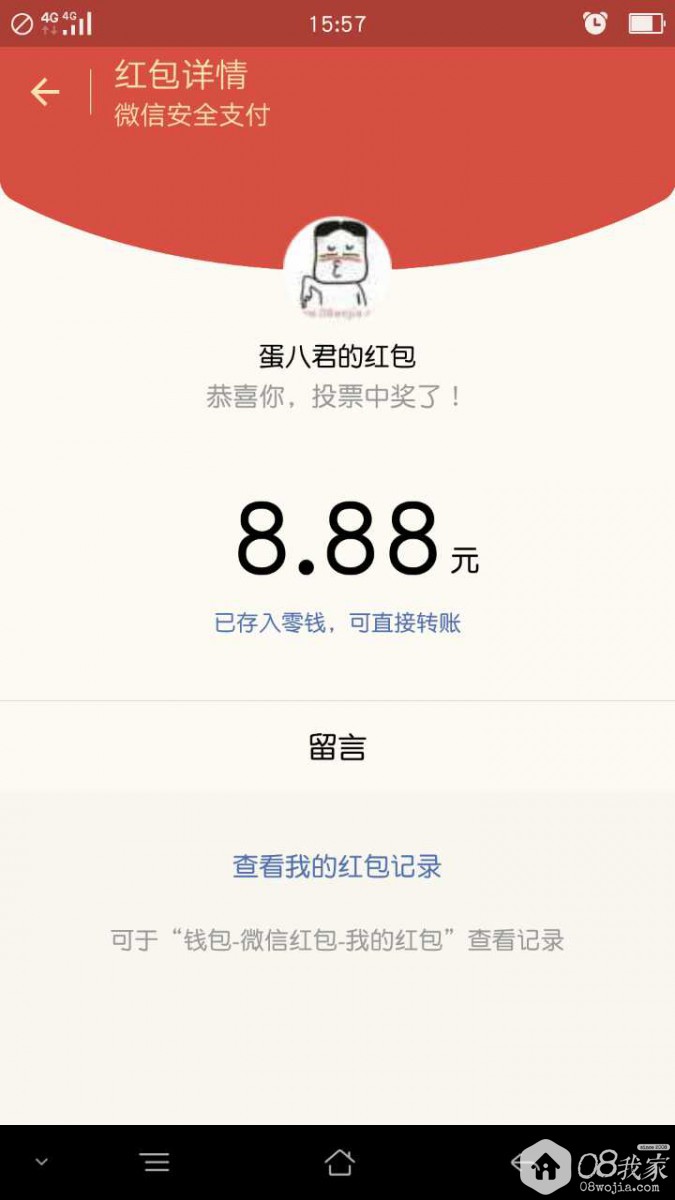
Task: Open 留言 to leave a message
Action: [338, 748]
